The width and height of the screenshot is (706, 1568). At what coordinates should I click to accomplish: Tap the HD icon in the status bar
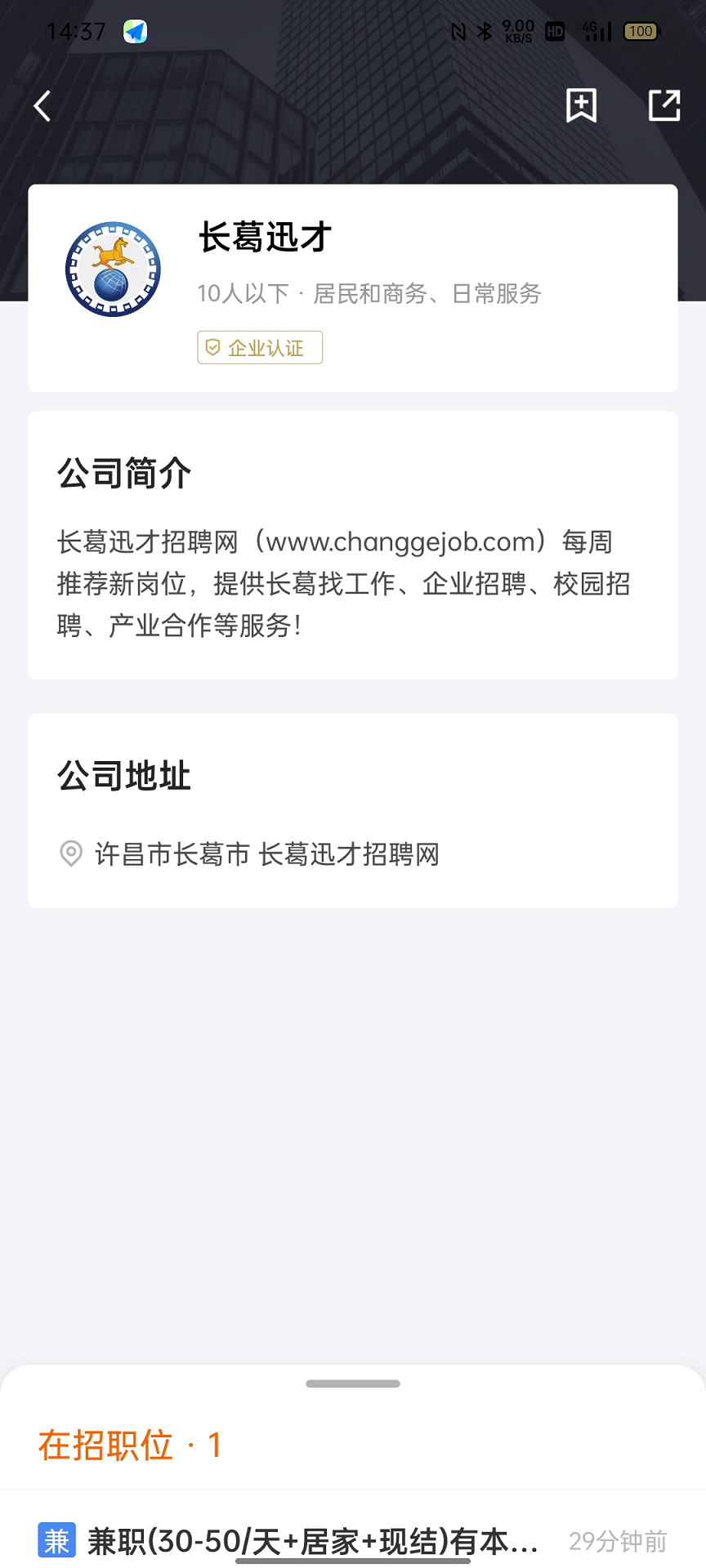click(x=556, y=31)
